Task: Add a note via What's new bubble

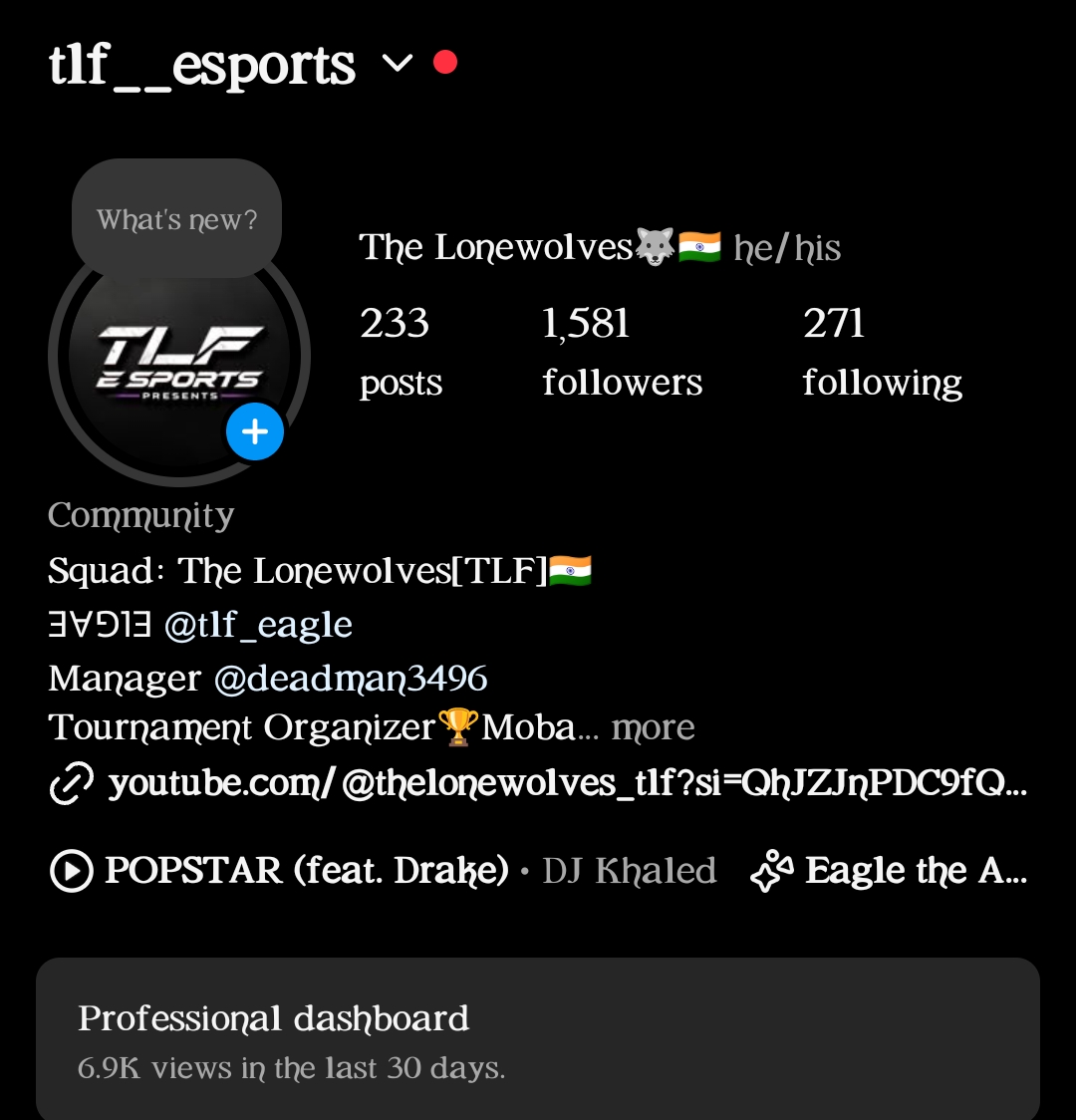Action: (176, 219)
